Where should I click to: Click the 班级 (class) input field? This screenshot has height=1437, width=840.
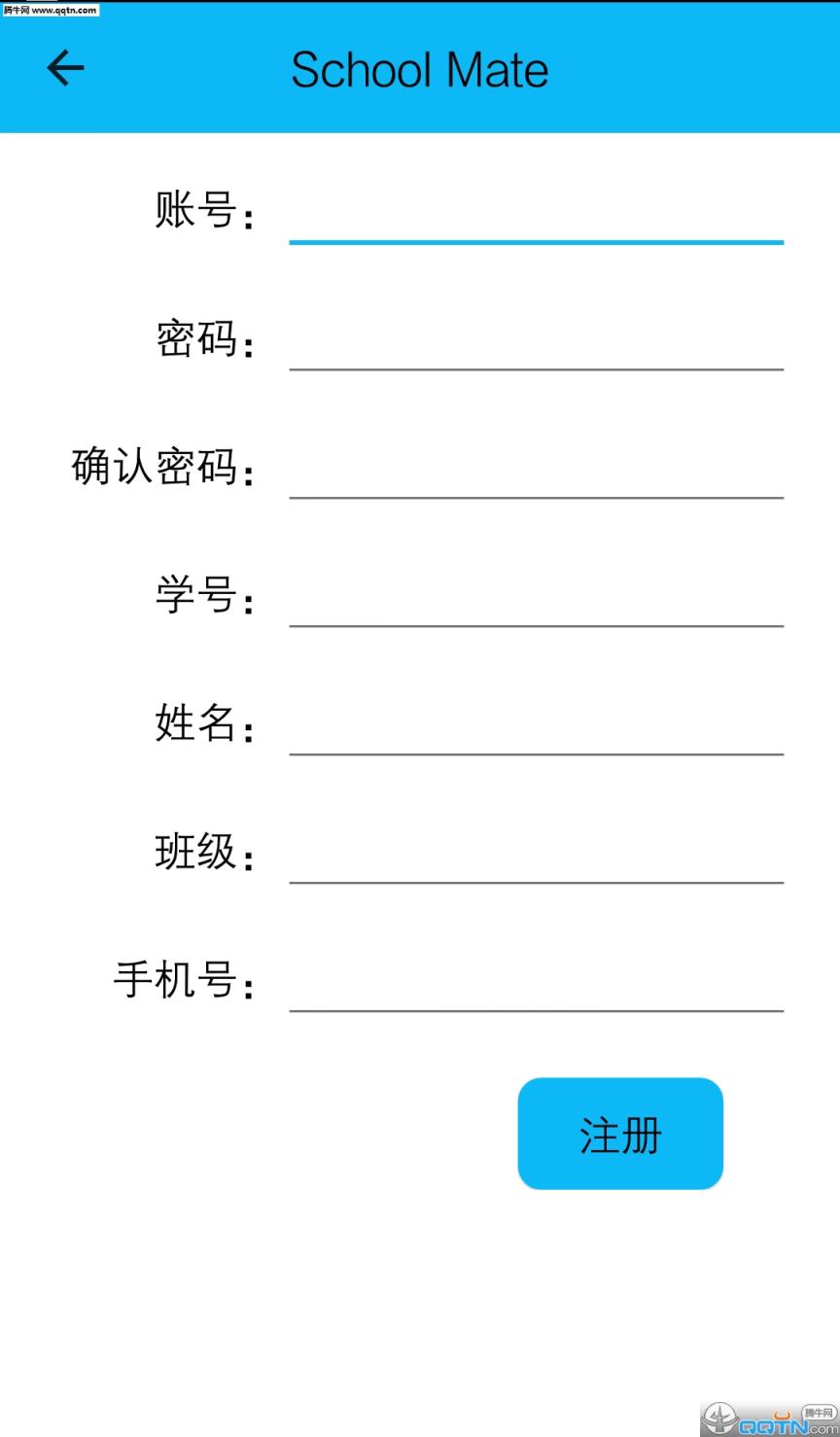[535, 865]
